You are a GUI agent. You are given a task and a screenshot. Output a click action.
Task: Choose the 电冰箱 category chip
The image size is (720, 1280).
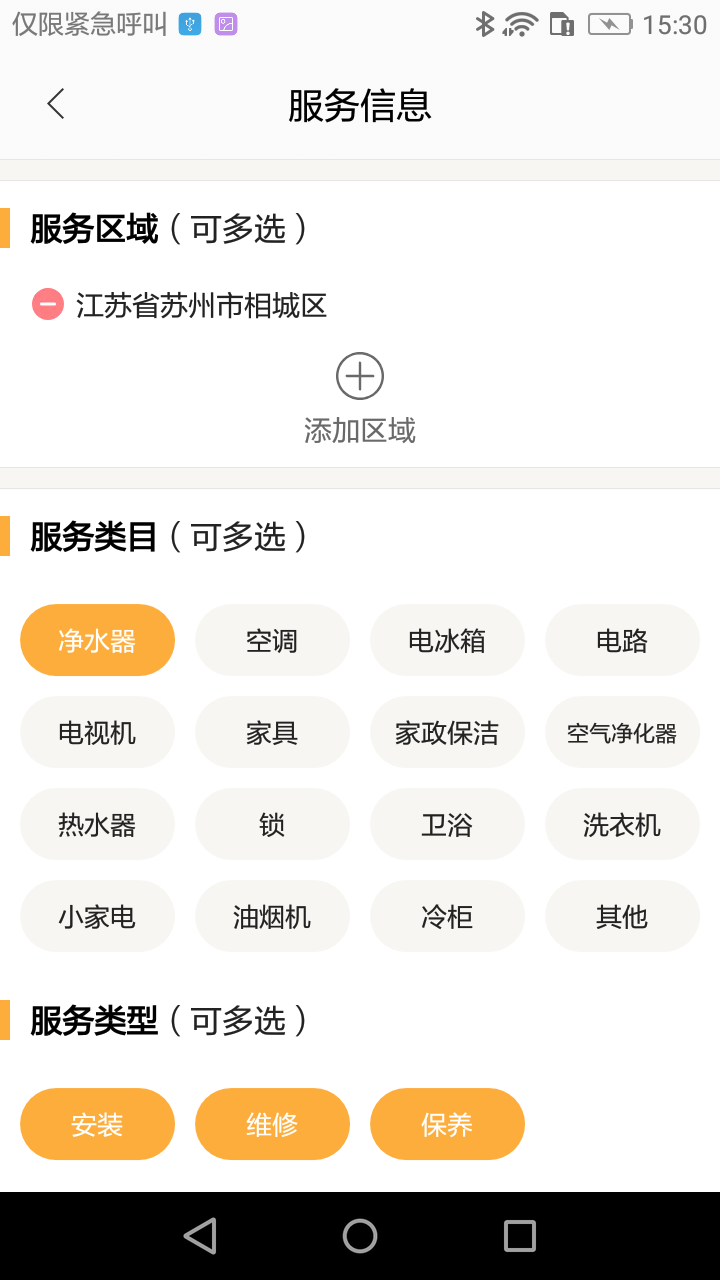tap(447, 640)
